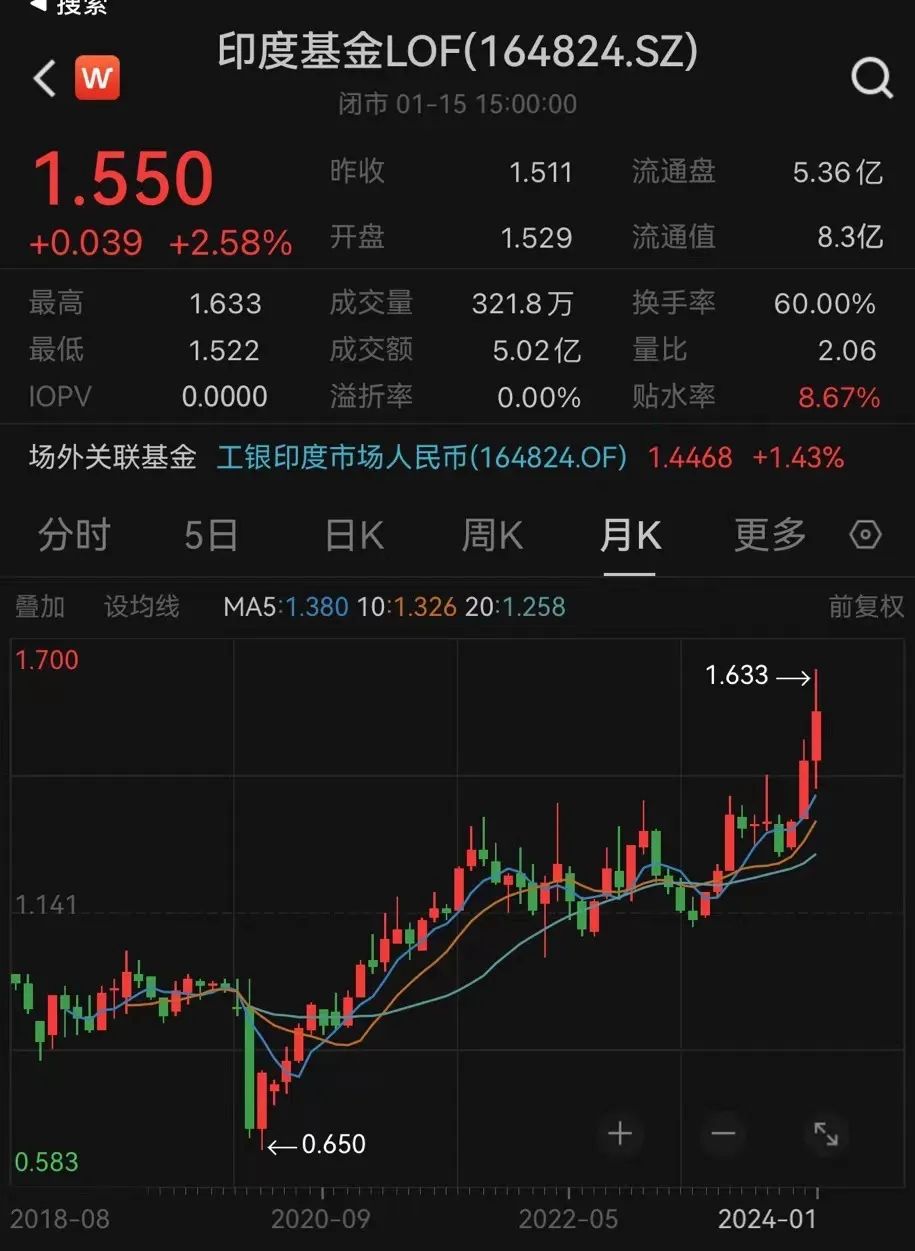Image resolution: width=915 pixels, height=1251 pixels.
Task: Select the 月K chart tab
Action: pos(629,536)
